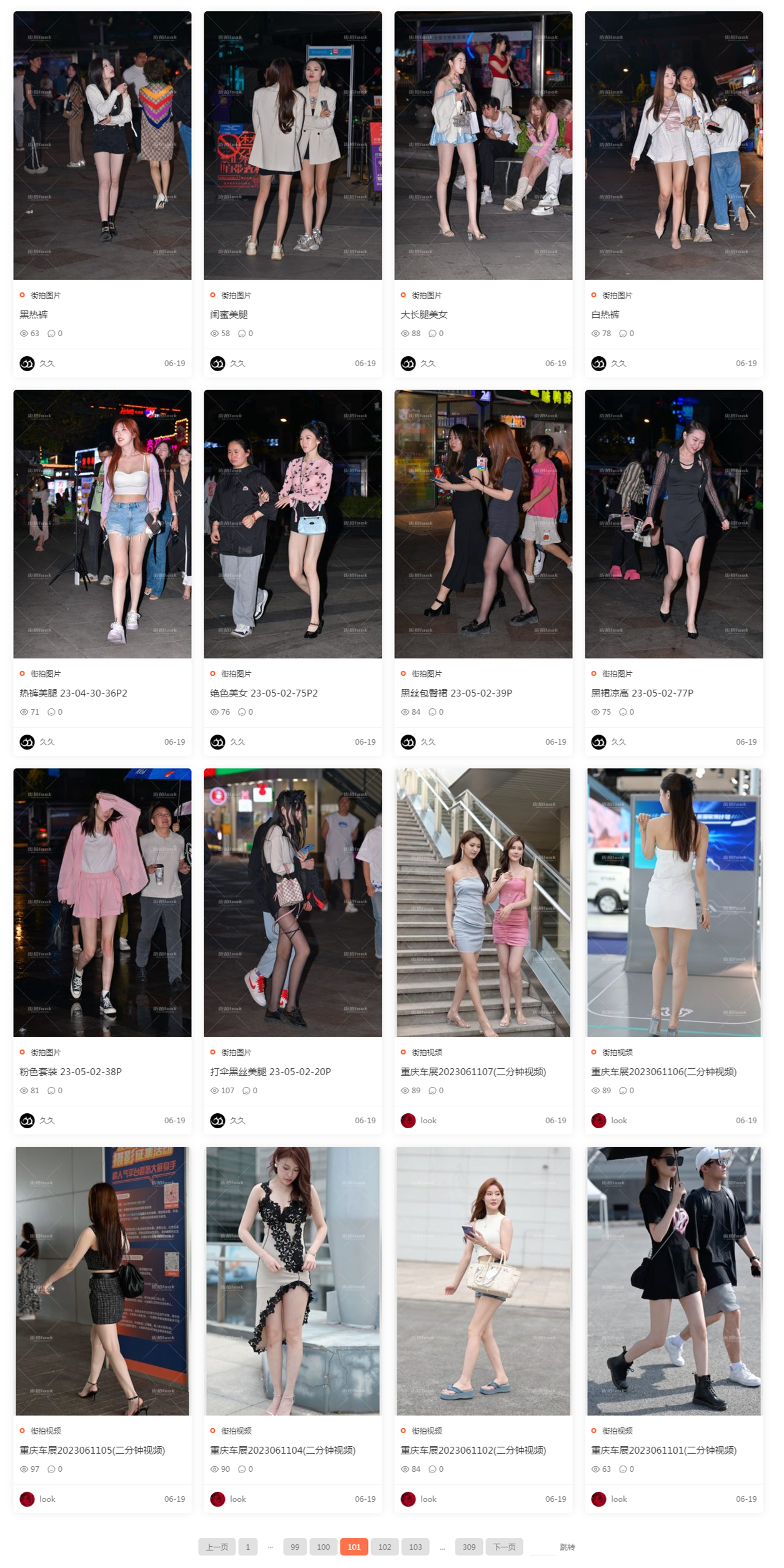This screenshot has height=1568, width=784.
Task: Open video 重庆车展2023061107
Action: tap(473, 1072)
